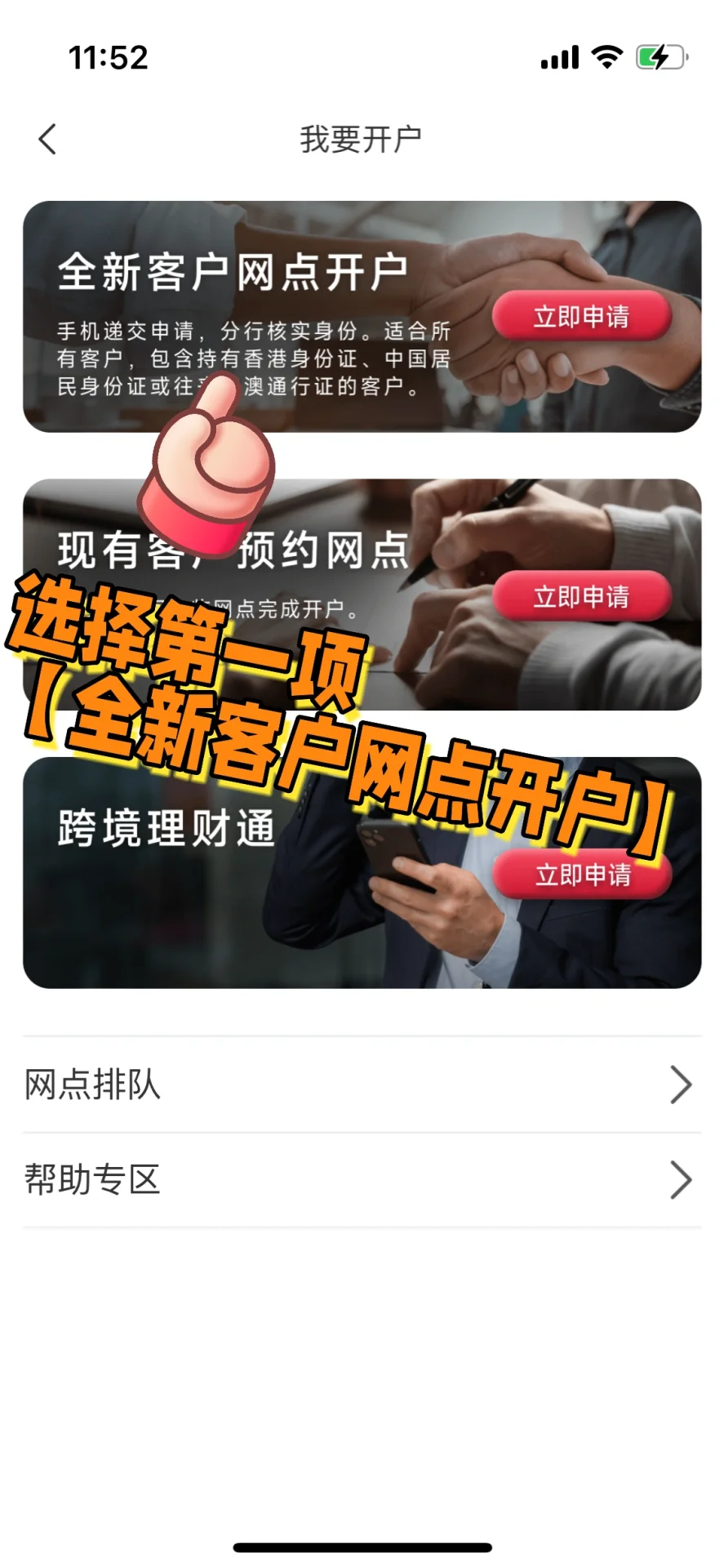Screen dimensions: 724x1568
Task: Open the 网点排队 row
Action: 362,1085
